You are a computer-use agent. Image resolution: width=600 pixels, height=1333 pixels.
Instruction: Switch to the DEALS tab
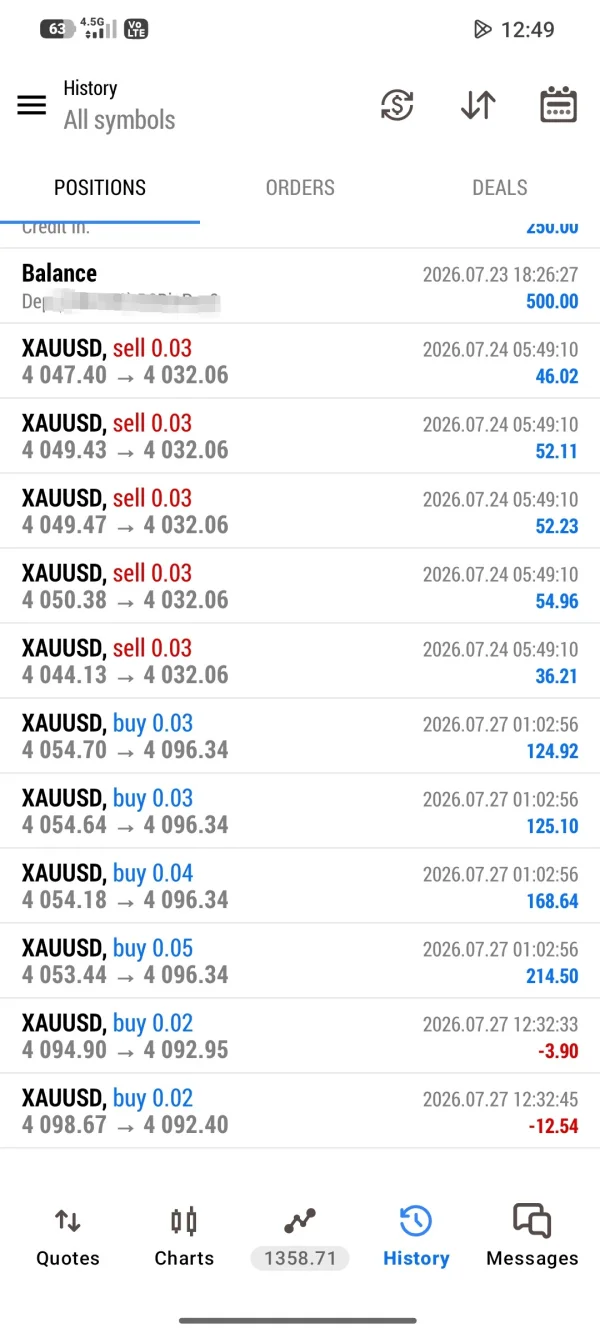coord(500,188)
